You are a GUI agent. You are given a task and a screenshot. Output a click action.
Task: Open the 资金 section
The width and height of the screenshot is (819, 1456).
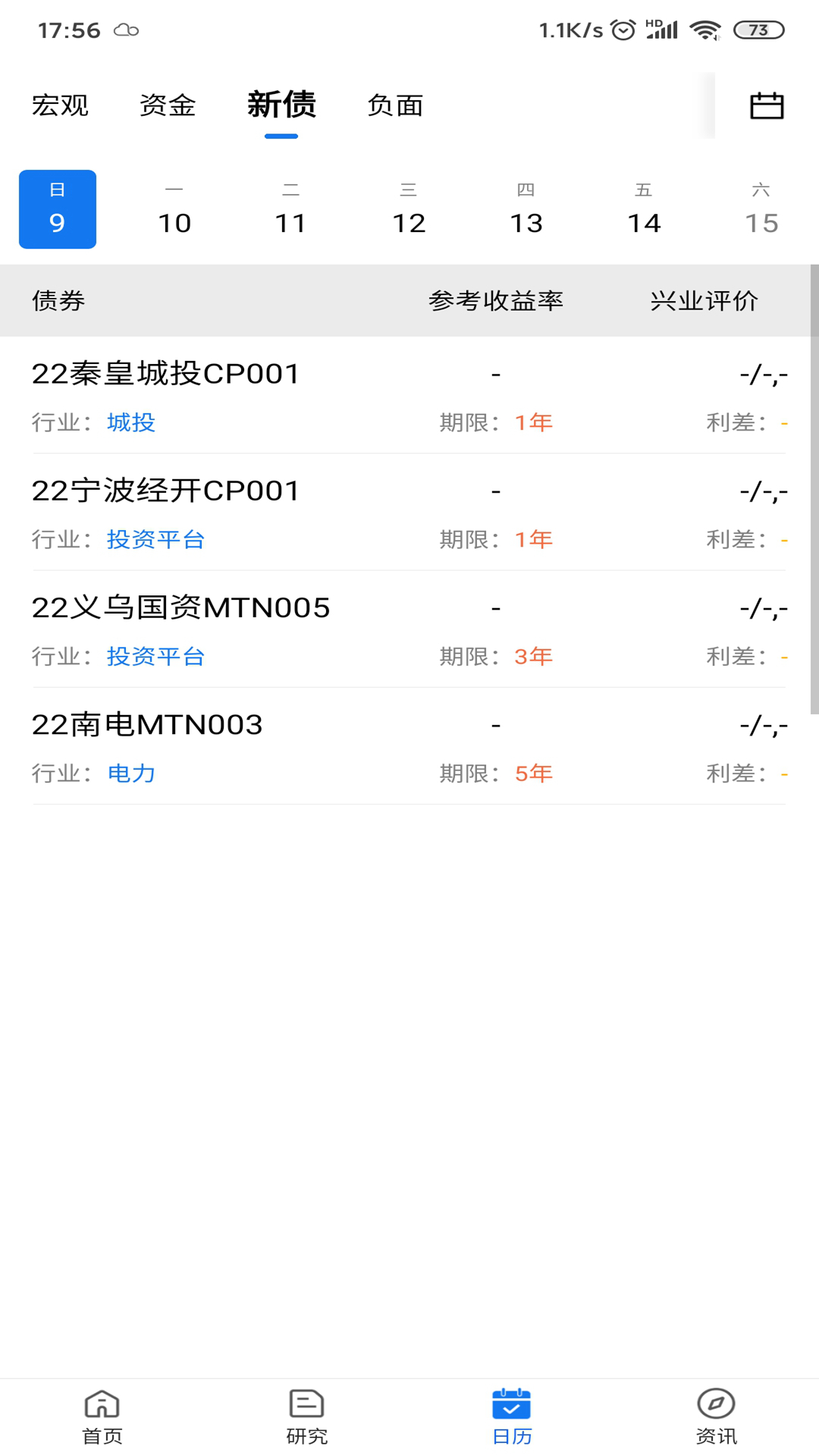click(167, 106)
